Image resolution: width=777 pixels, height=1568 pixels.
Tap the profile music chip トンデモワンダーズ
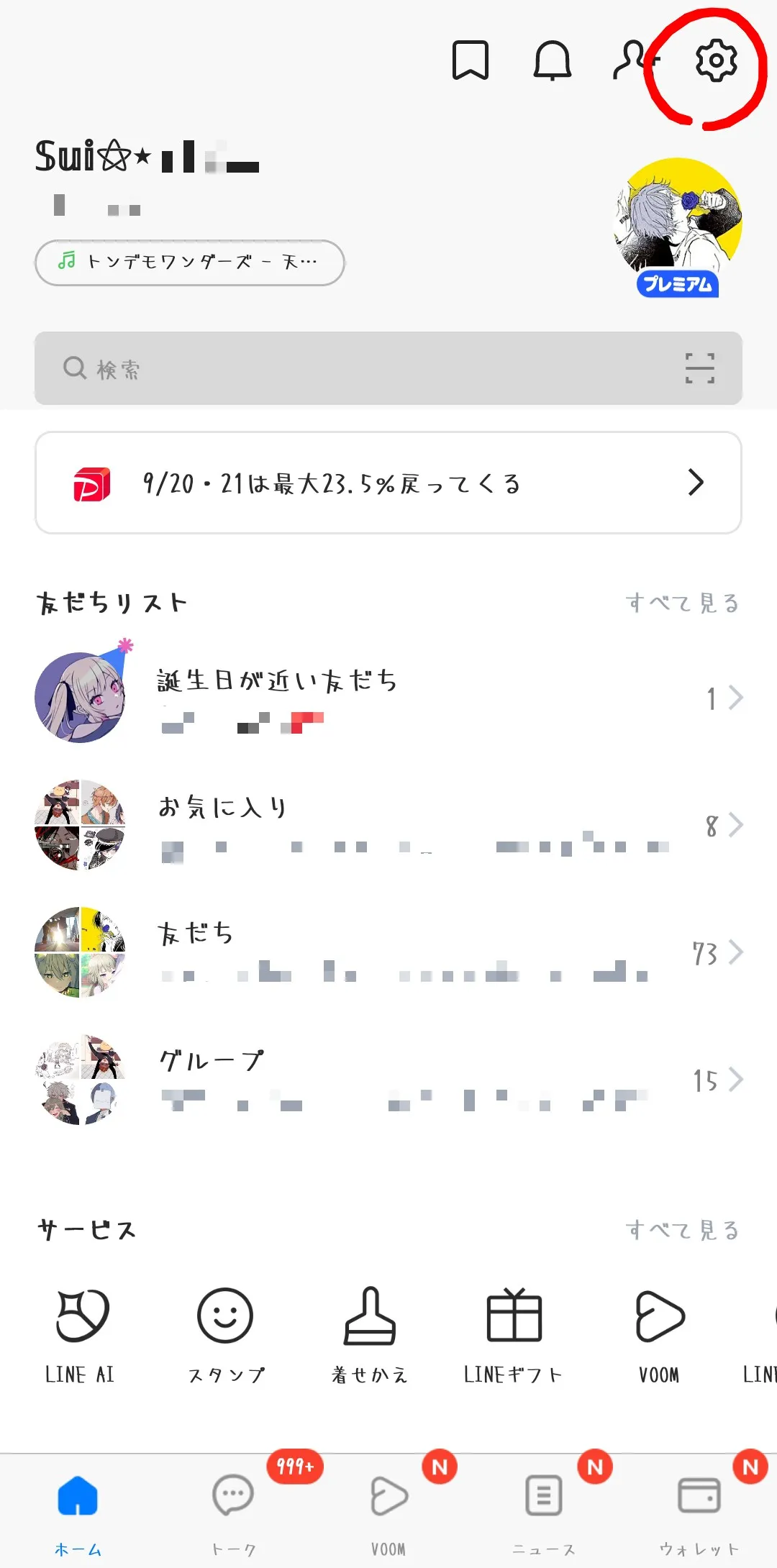tap(190, 263)
